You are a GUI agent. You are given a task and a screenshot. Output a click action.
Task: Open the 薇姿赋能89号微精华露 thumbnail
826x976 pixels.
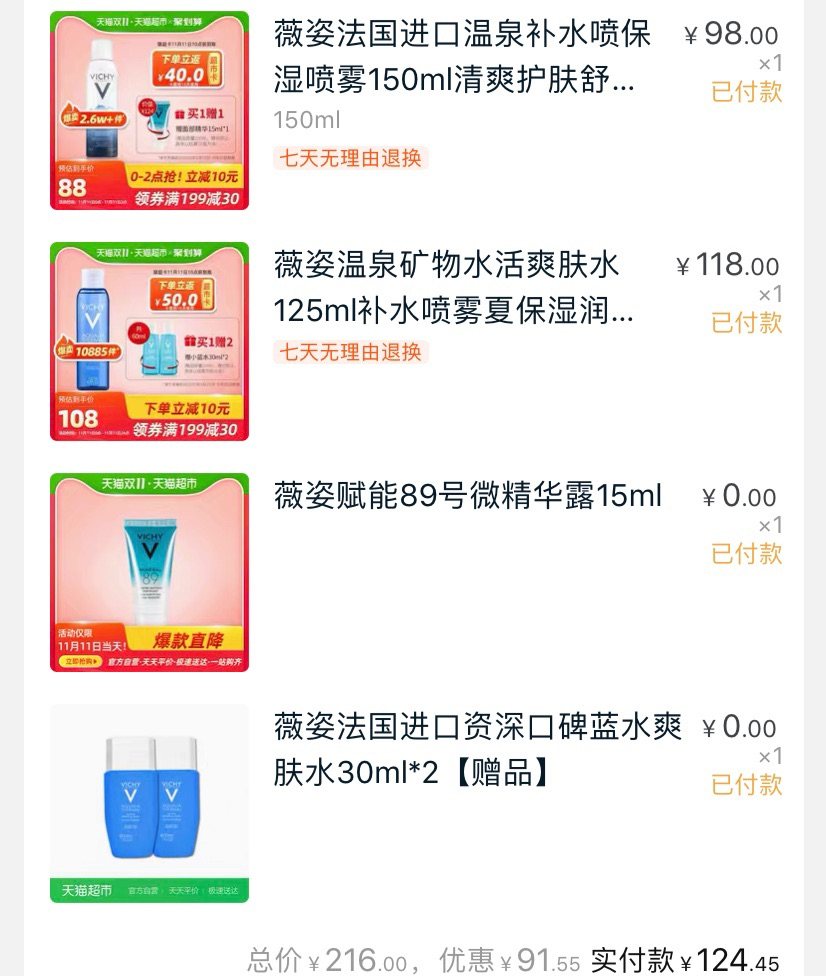pyautogui.click(x=148, y=570)
